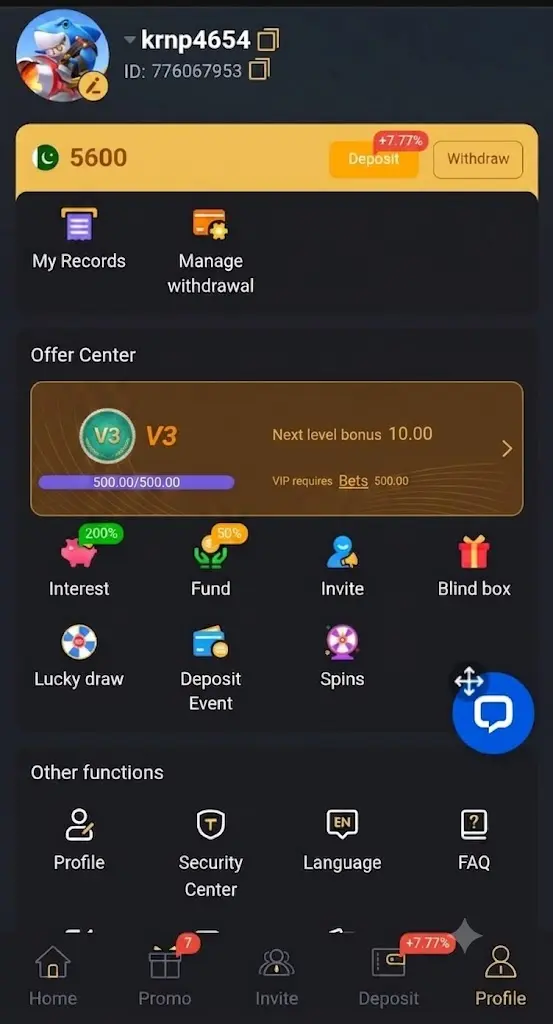553x1024 pixels.
Task: Open Manage withdrawal
Action: point(210,251)
